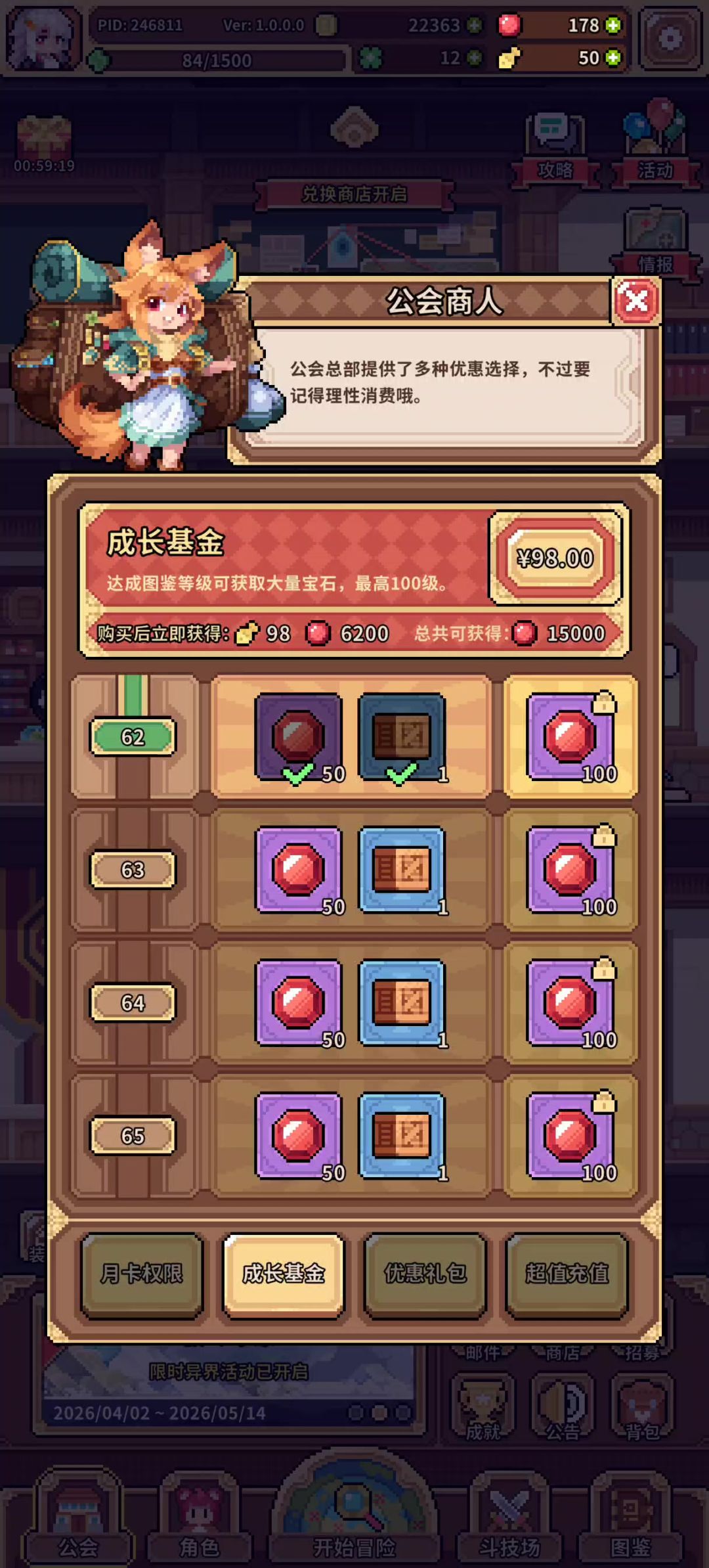Viewport: 709px width, 1568px height.
Task: Tap the level 64 reward of 50 gems
Action: click(x=299, y=1002)
